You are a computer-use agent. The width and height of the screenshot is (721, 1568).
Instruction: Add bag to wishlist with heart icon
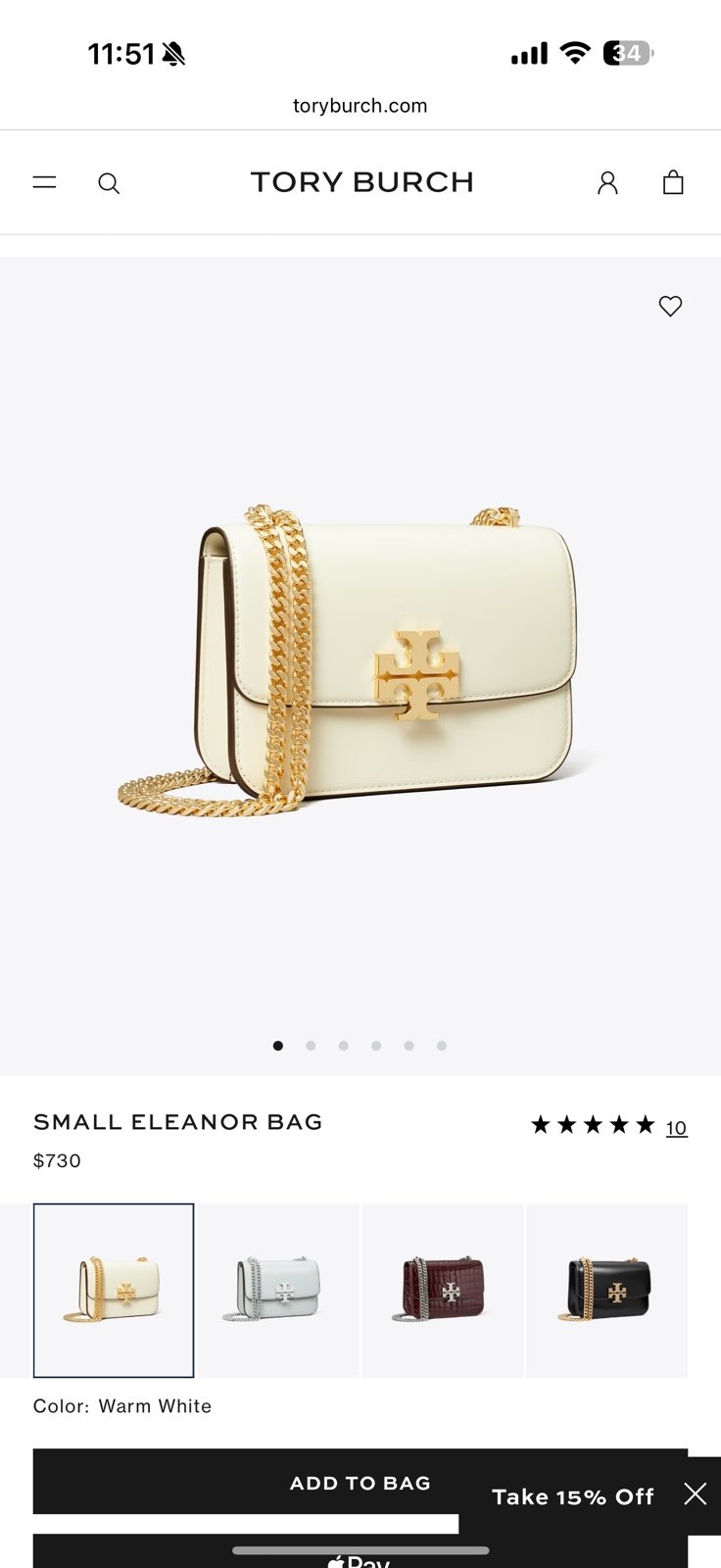click(670, 306)
